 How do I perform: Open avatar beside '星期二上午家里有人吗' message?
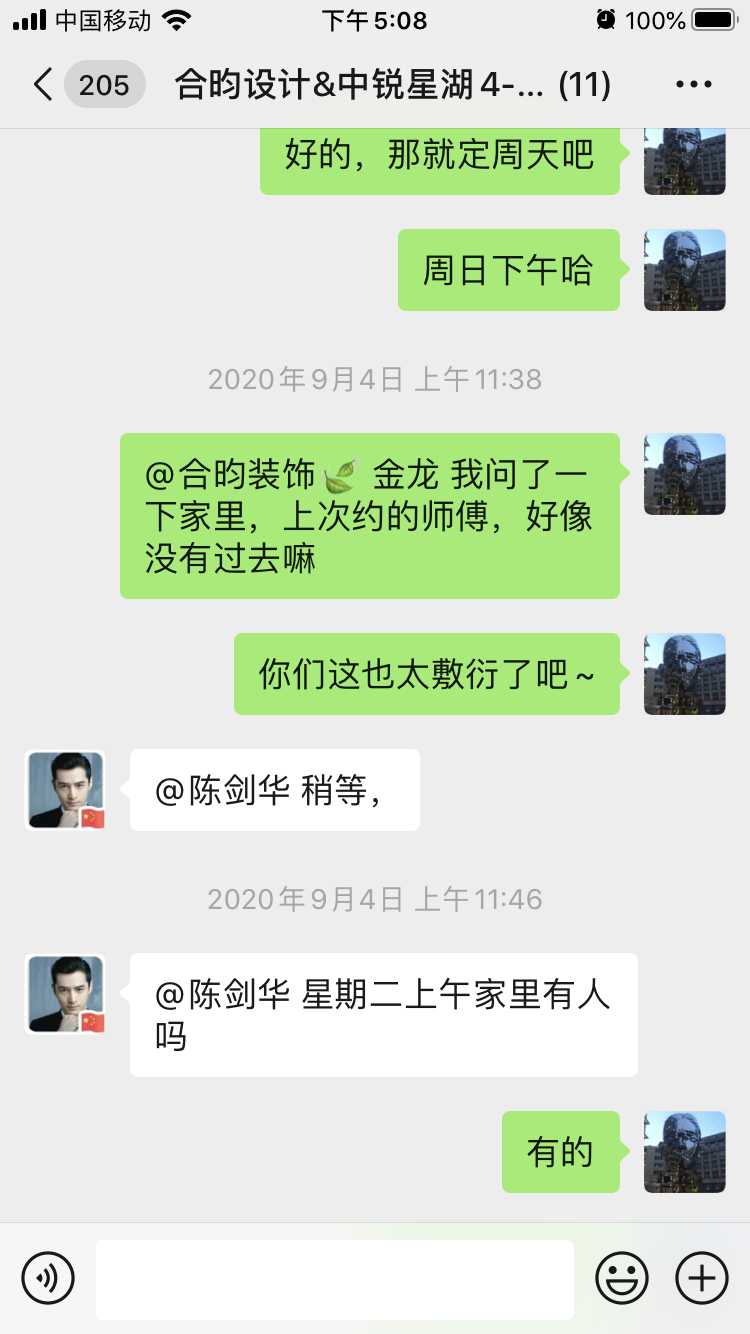coord(66,994)
